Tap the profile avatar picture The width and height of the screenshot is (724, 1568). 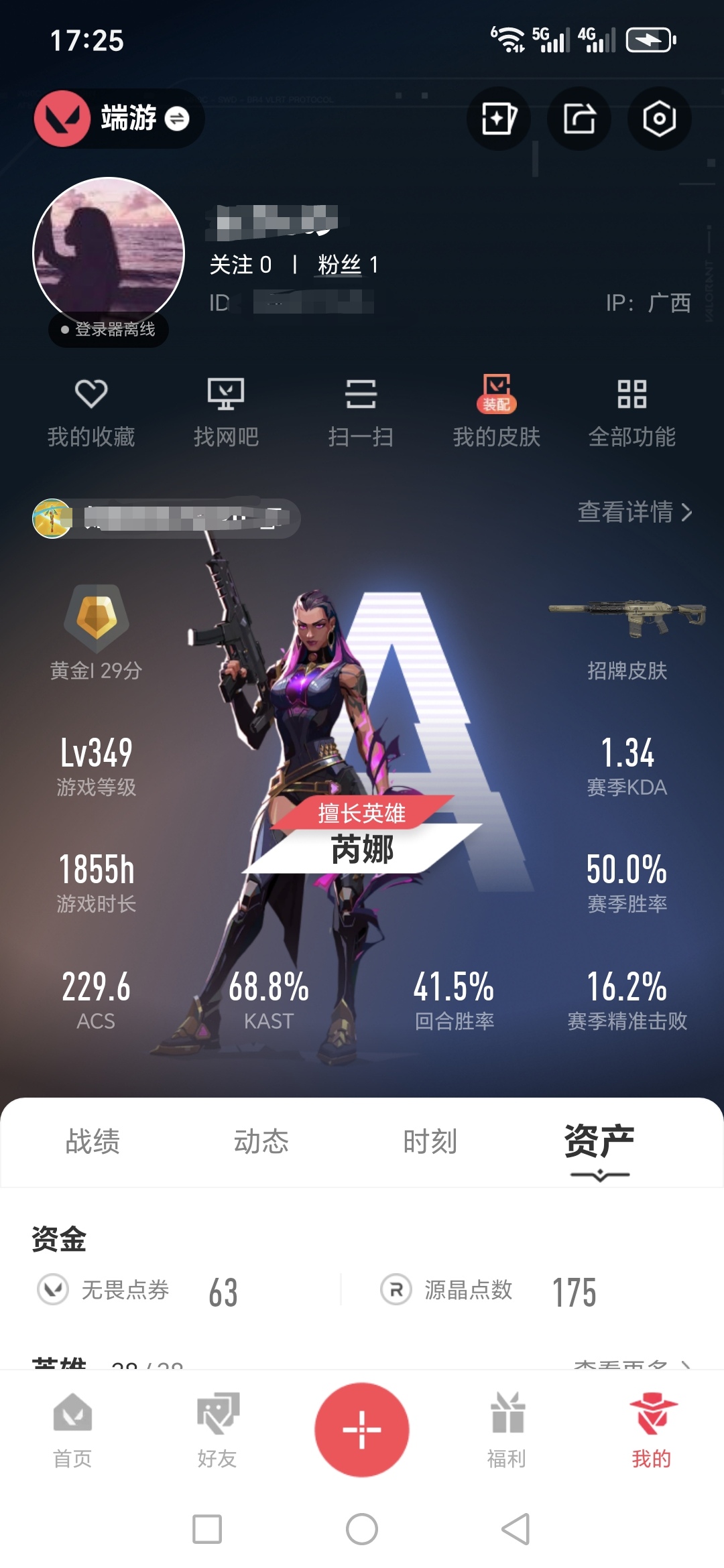click(109, 253)
